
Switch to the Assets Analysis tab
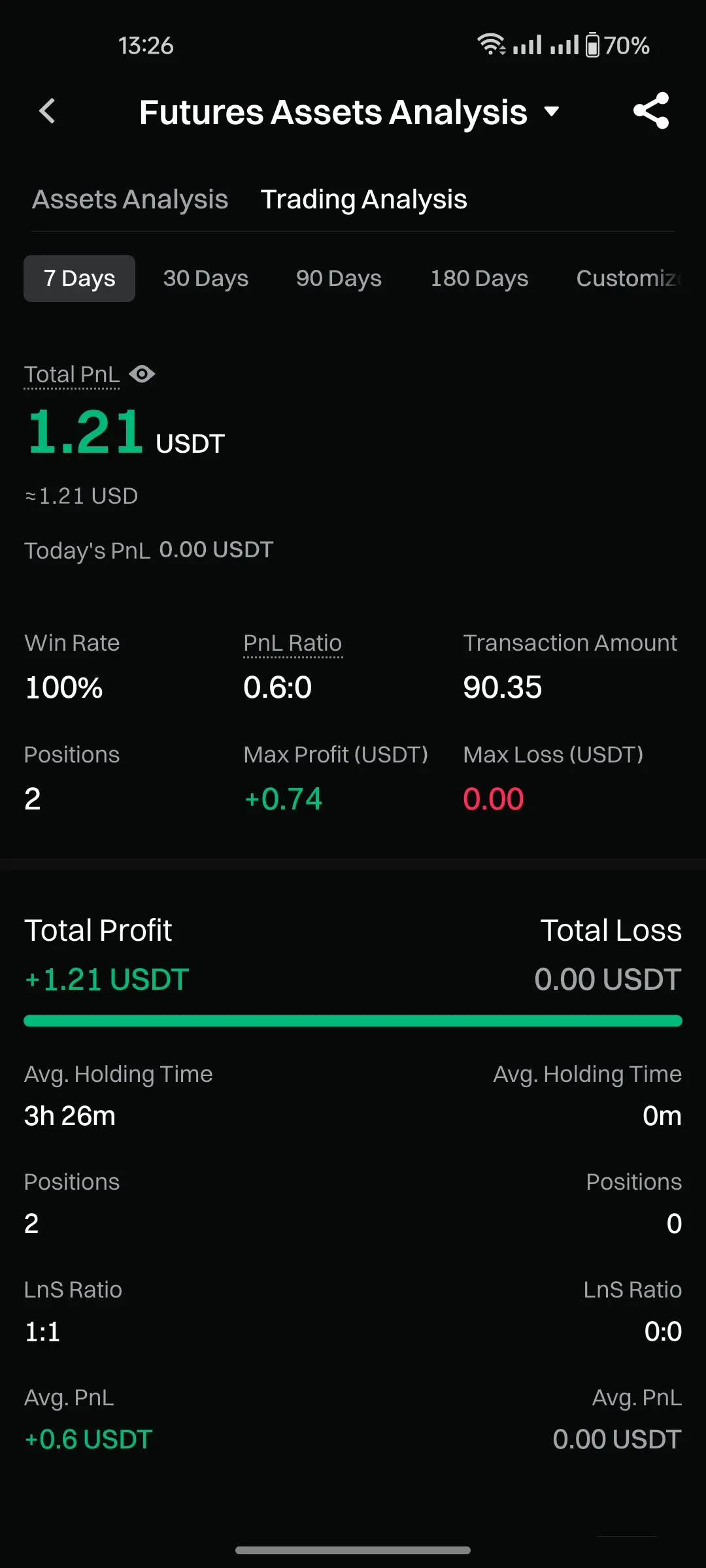[x=130, y=199]
